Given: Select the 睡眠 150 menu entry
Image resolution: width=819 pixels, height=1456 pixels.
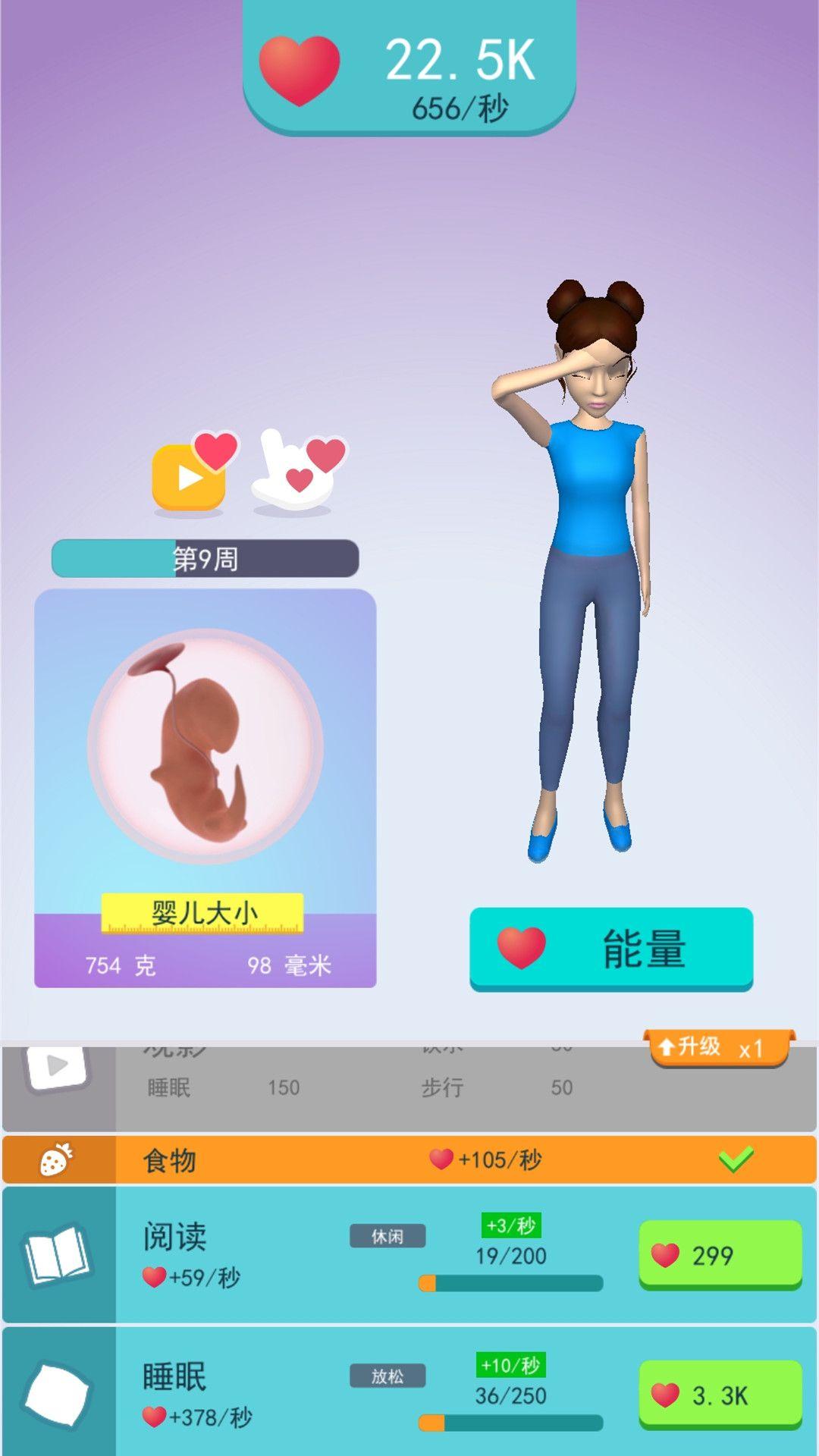Looking at the screenshot, I should (220, 1088).
